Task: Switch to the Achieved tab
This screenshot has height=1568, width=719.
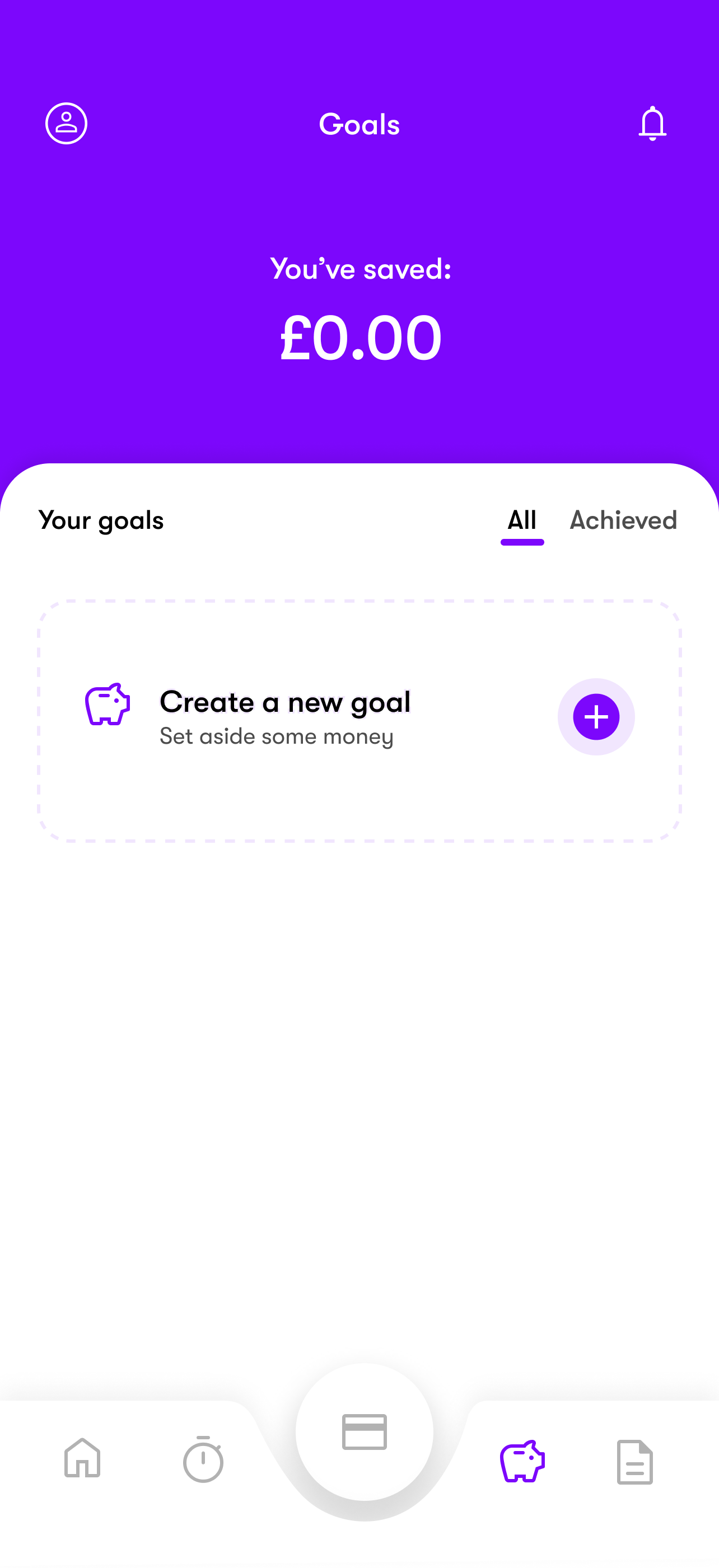Action: click(623, 520)
